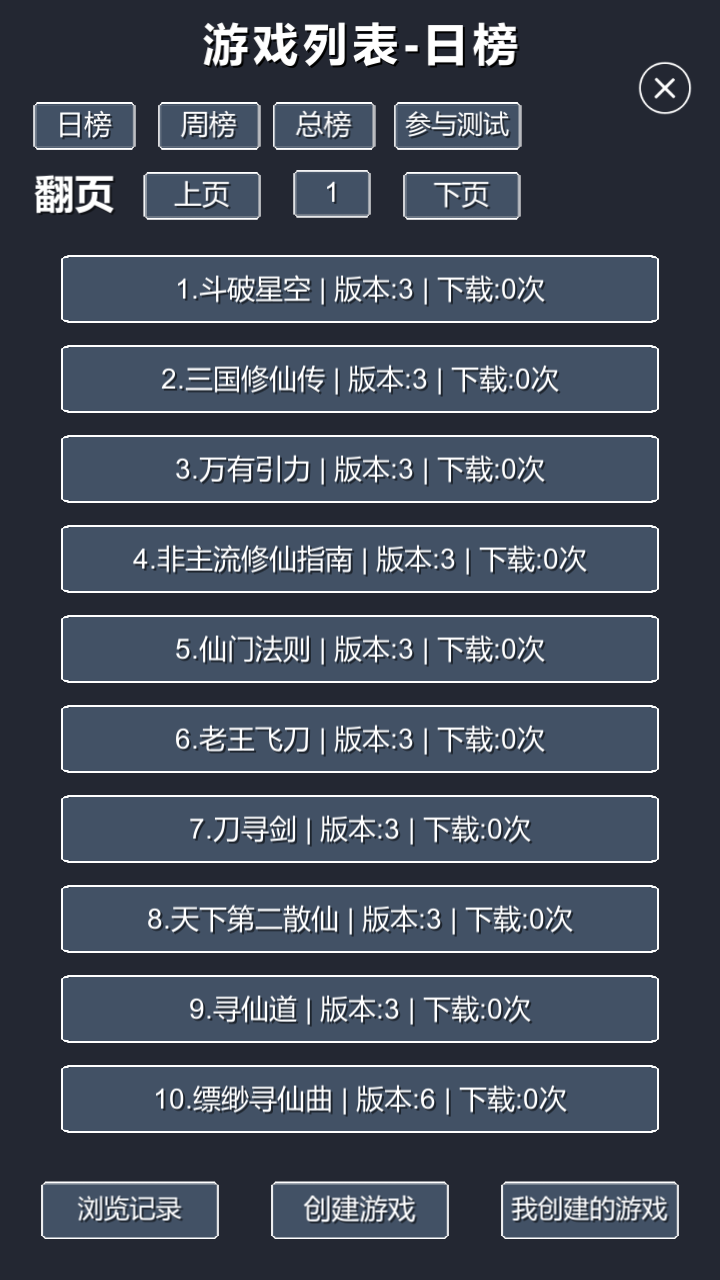This screenshot has height=1280, width=720.
Task: Click the page number field showing 1
Action: pos(332,194)
